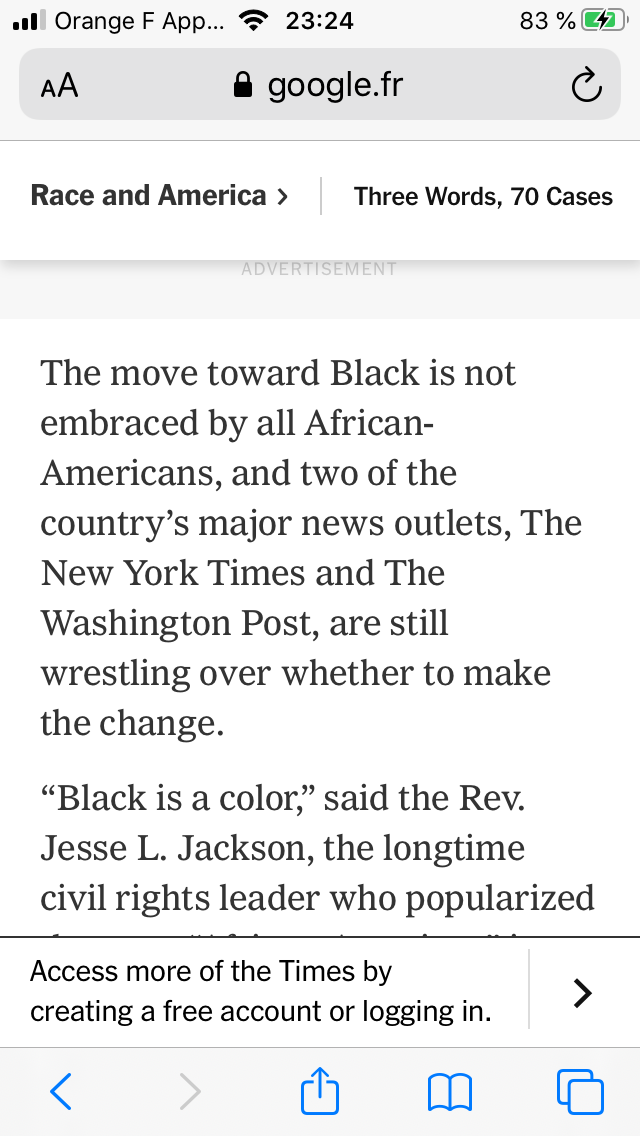Open the free account login banner
640x1136 pixels.
[320, 992]
